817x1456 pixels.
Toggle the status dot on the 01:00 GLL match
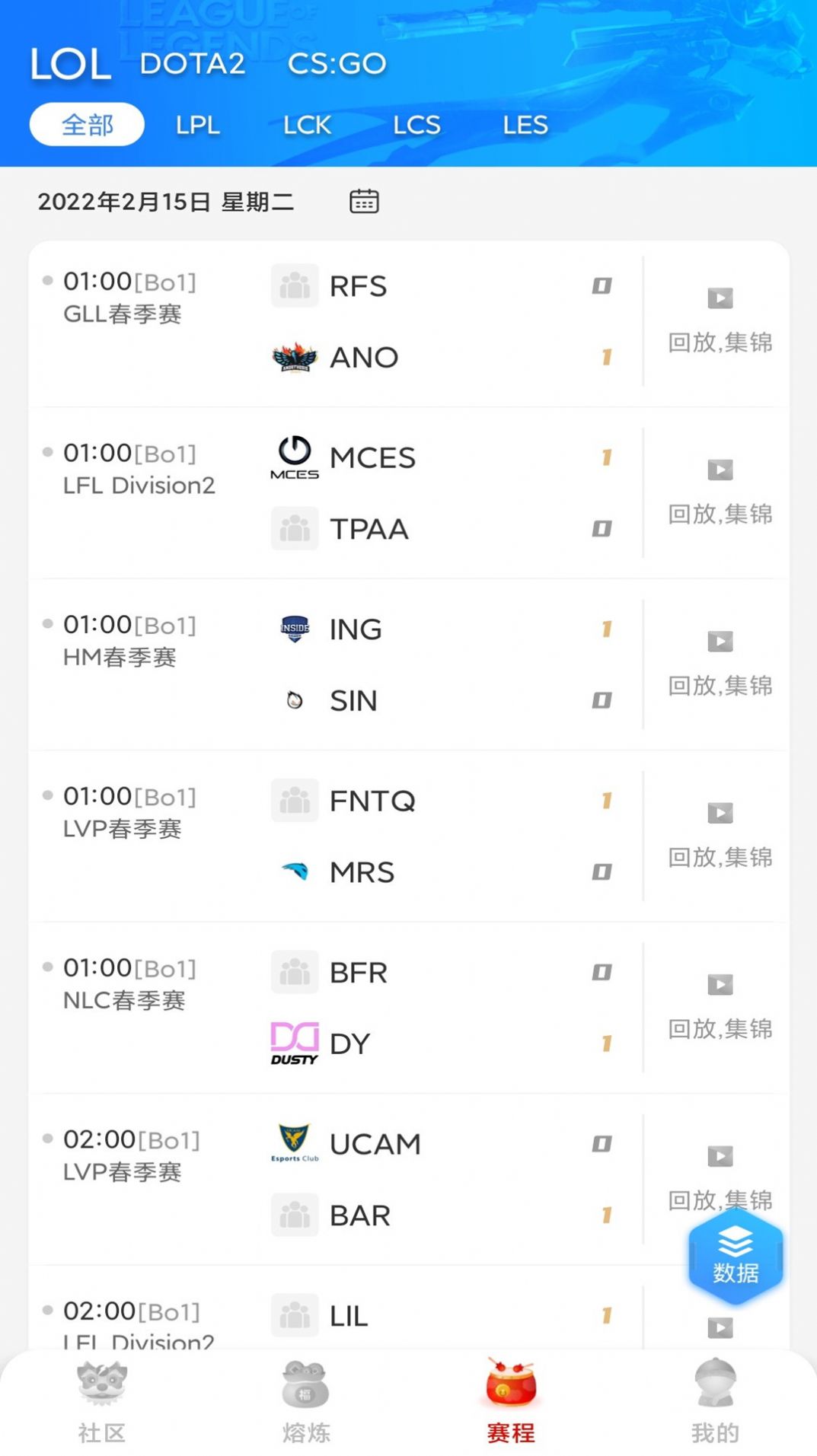point(47,280)
